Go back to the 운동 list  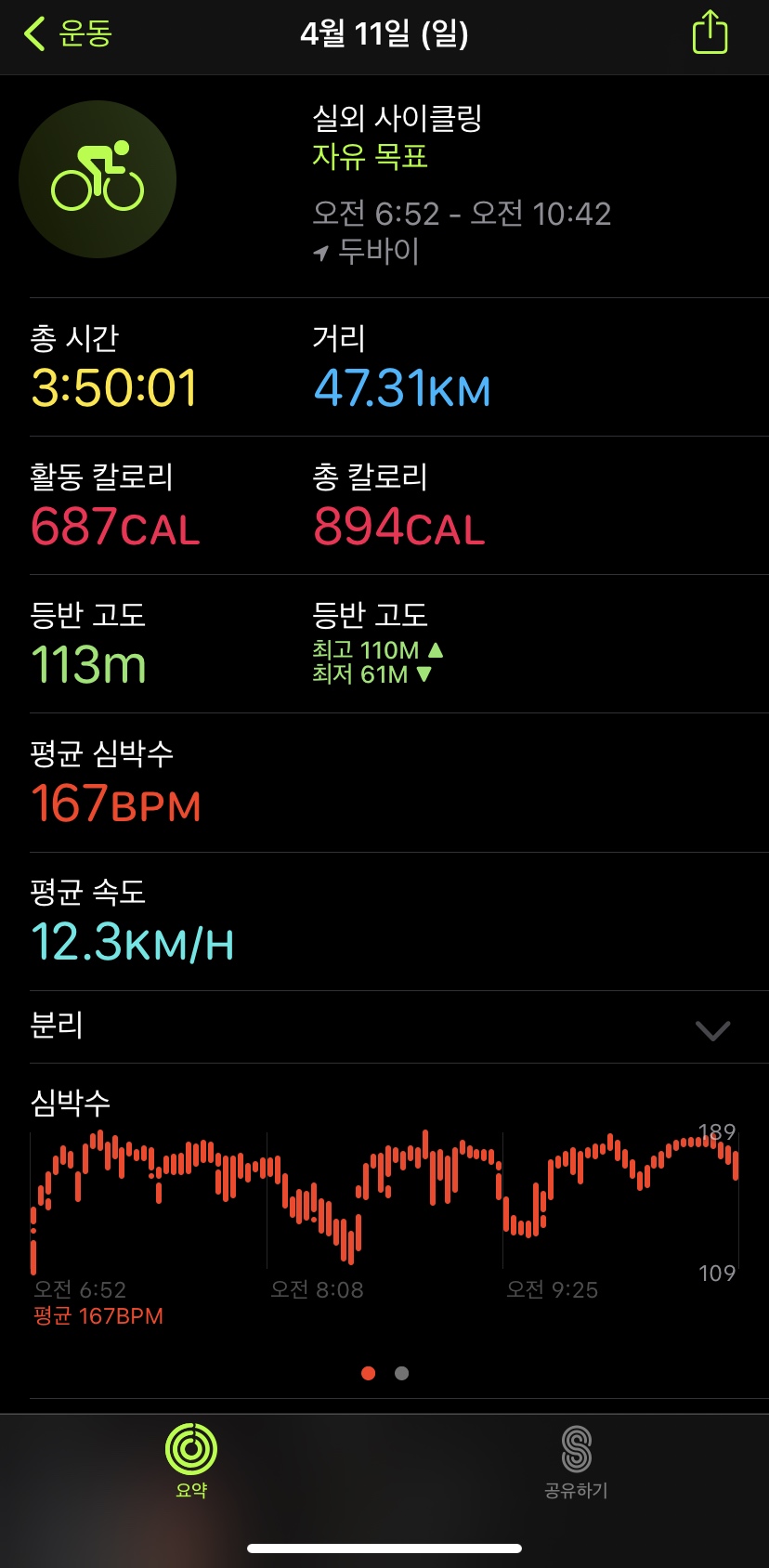point(68,34)
